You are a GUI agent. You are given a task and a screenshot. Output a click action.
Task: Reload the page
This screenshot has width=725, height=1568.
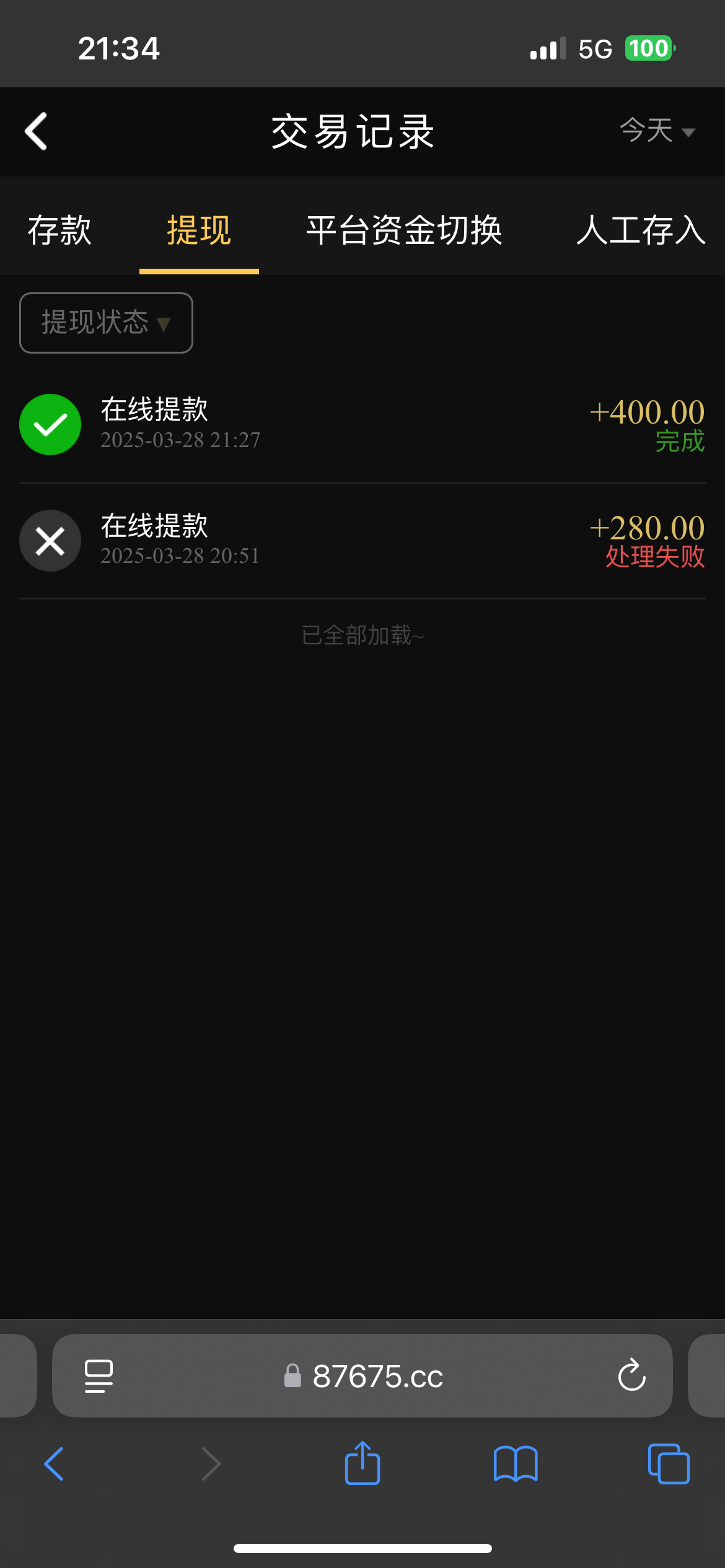point(632,1375)
